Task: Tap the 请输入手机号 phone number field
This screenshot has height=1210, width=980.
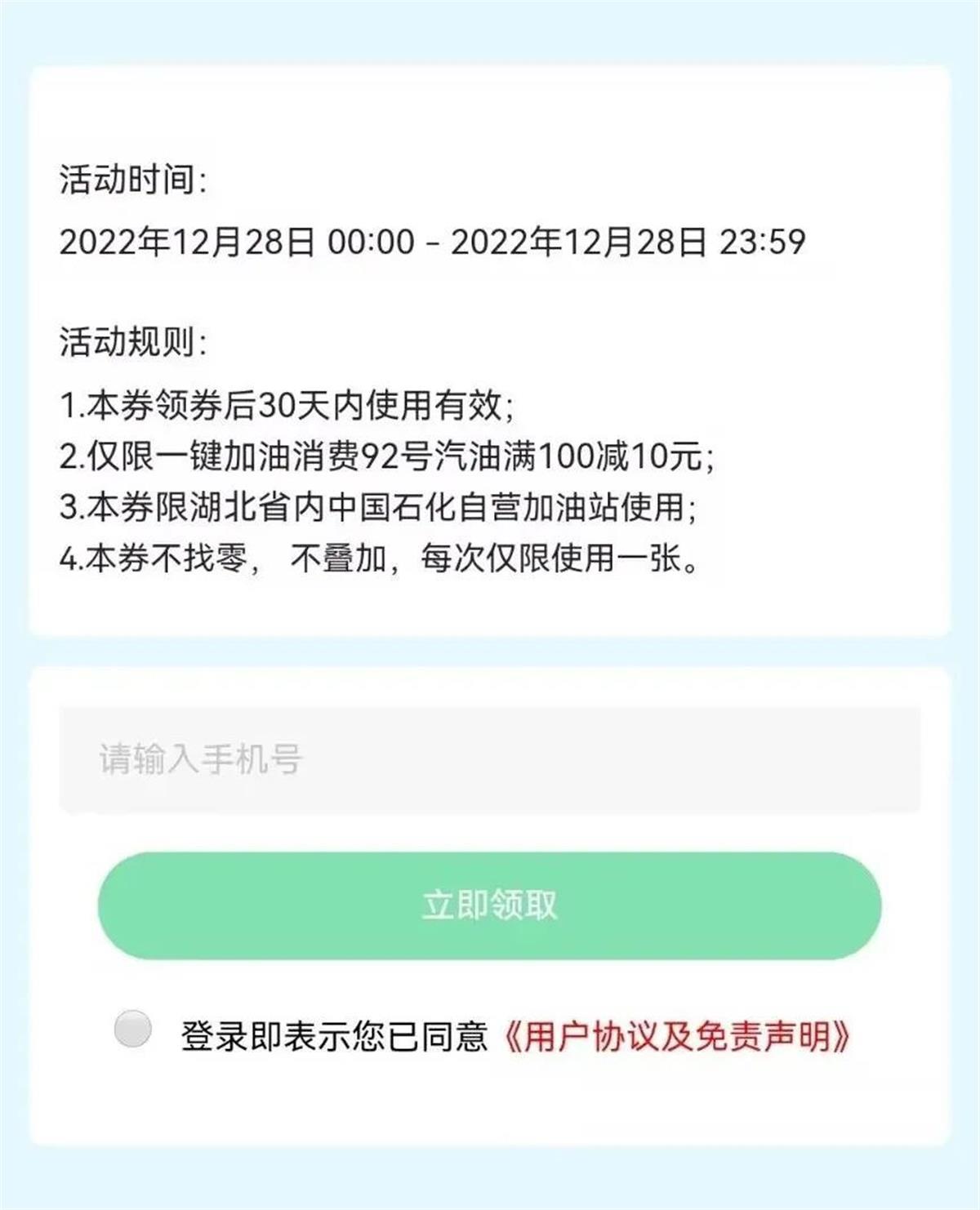Action: pyautogui.click(x=488, y=759)
